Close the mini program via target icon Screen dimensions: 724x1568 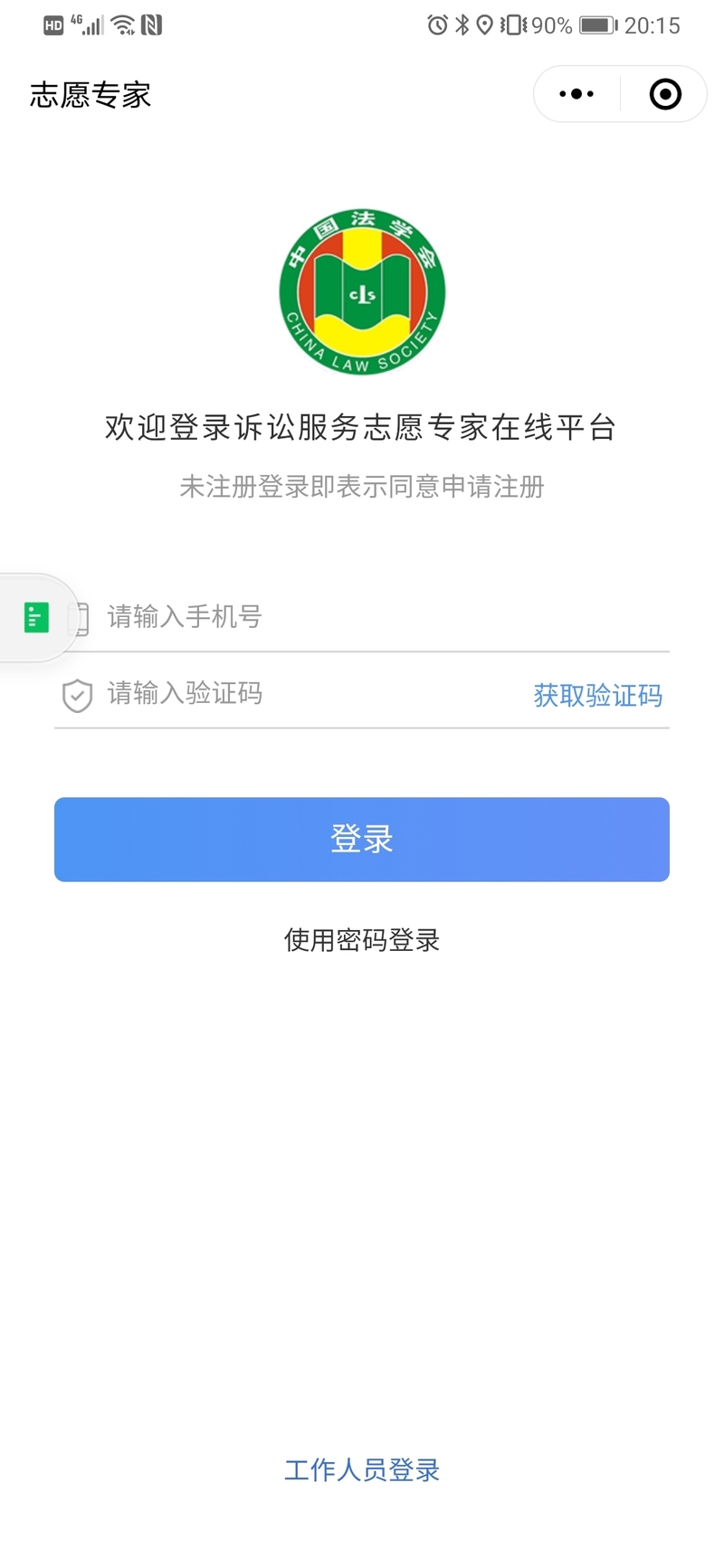coord(665,94)
